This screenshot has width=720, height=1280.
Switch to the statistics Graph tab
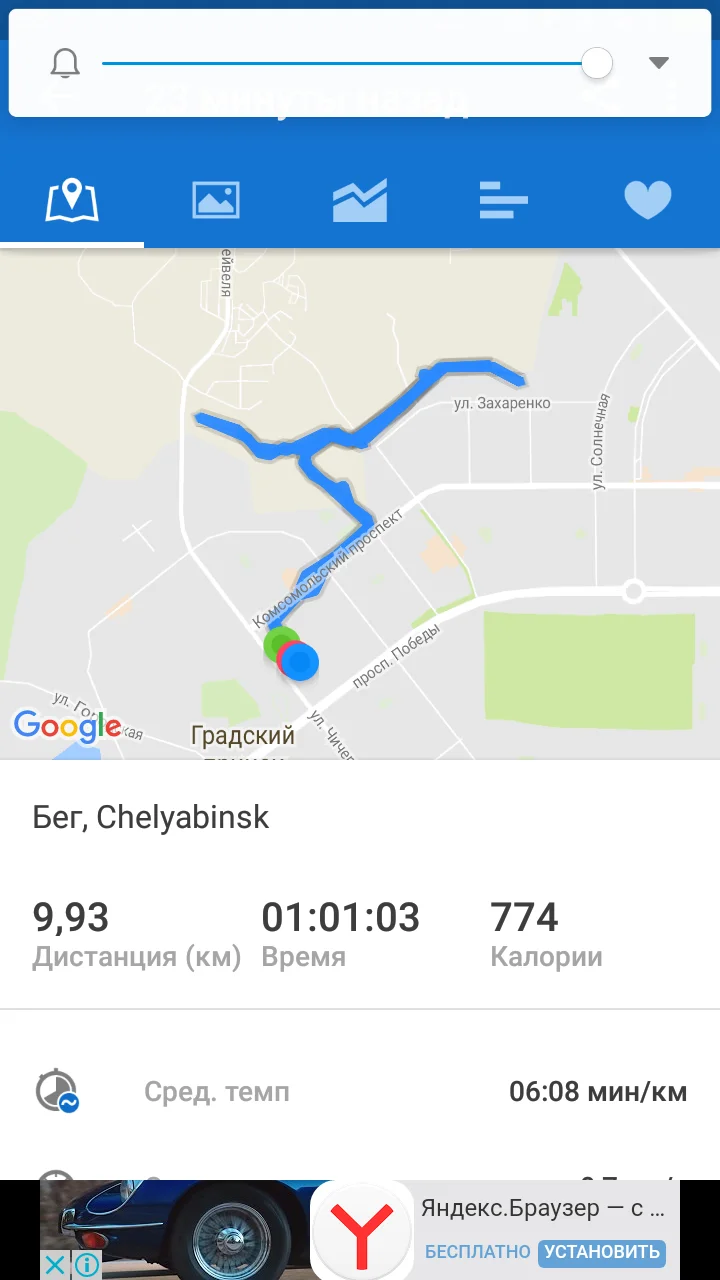point(360,197)
